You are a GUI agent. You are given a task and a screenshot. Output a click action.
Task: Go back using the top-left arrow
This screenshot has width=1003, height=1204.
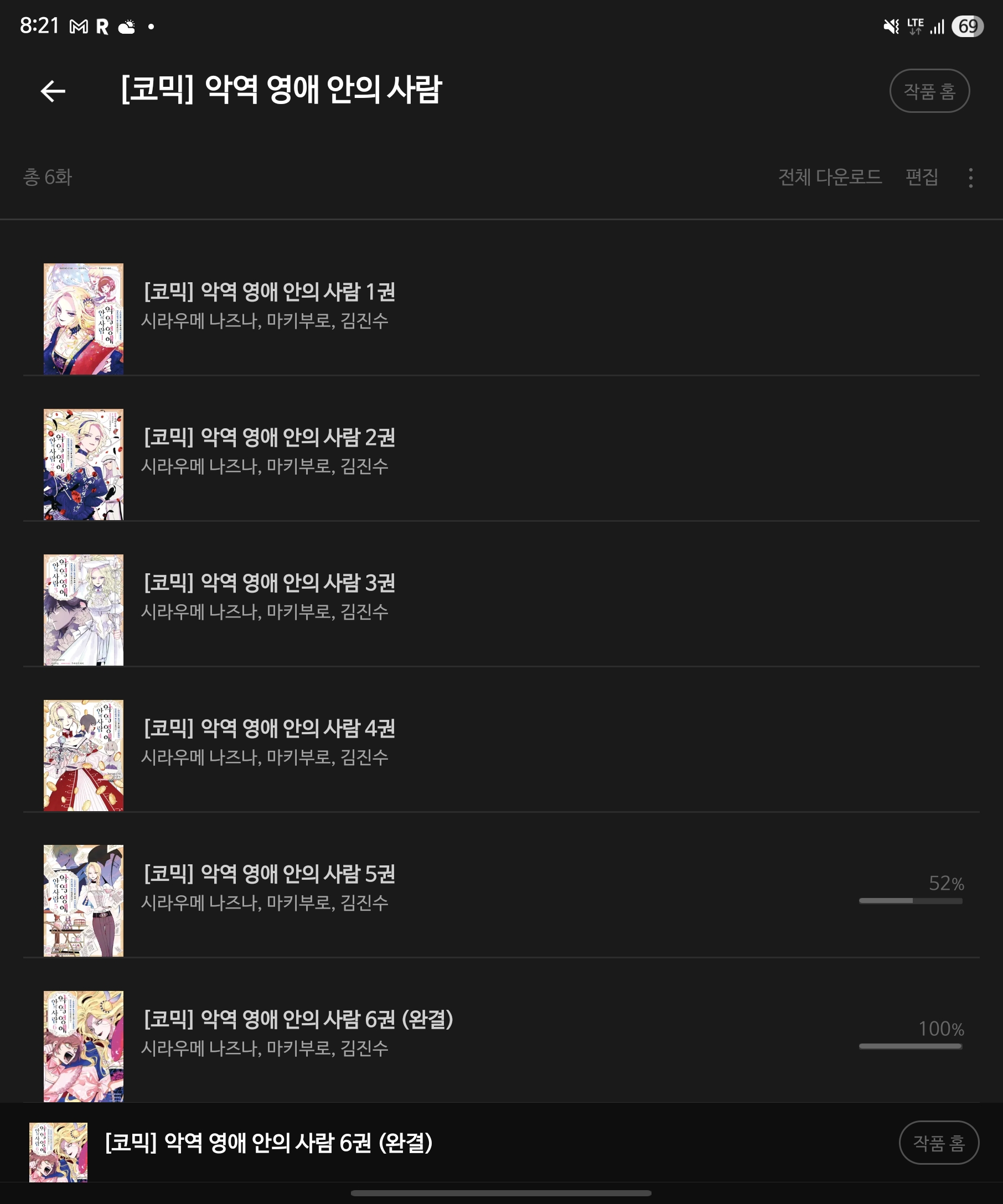point(53,91)
